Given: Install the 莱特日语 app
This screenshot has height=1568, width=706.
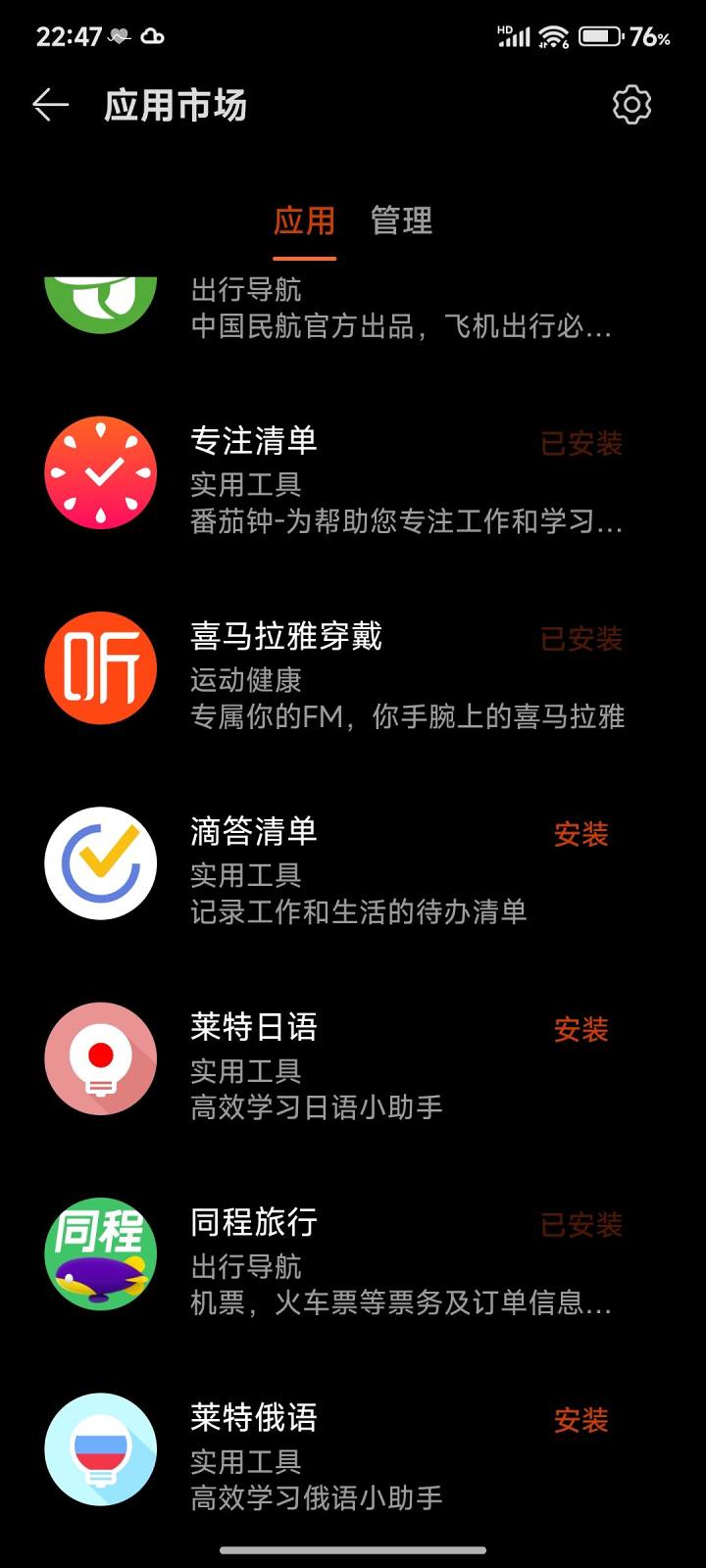Looking at the screenshot, I should coord(580,1030).
